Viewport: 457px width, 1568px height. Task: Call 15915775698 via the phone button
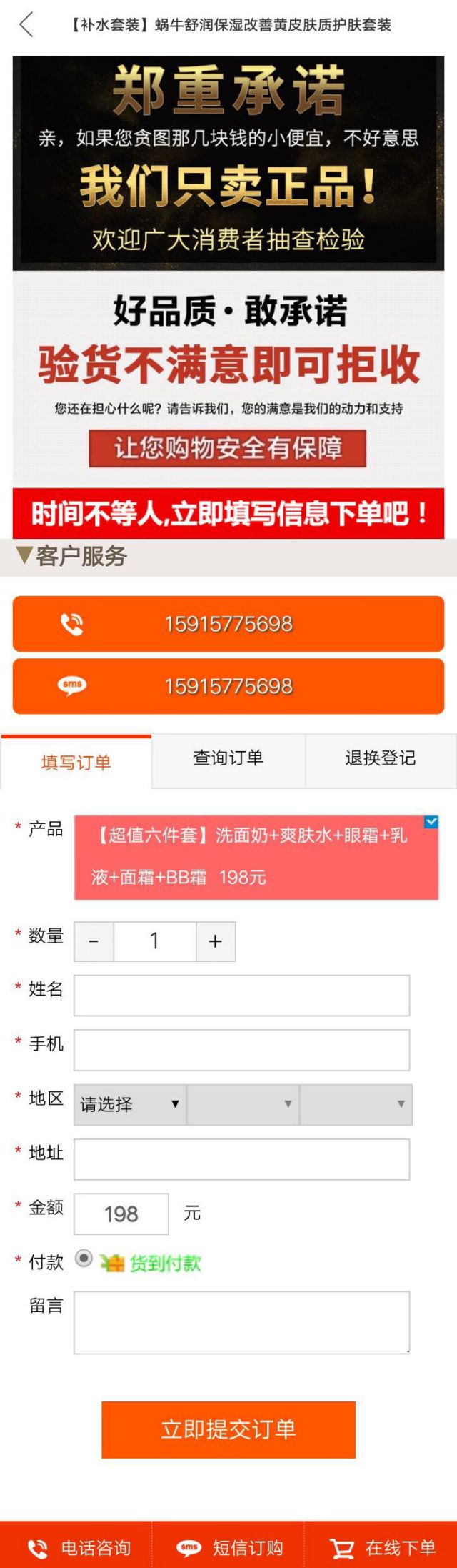coord(228,624)
